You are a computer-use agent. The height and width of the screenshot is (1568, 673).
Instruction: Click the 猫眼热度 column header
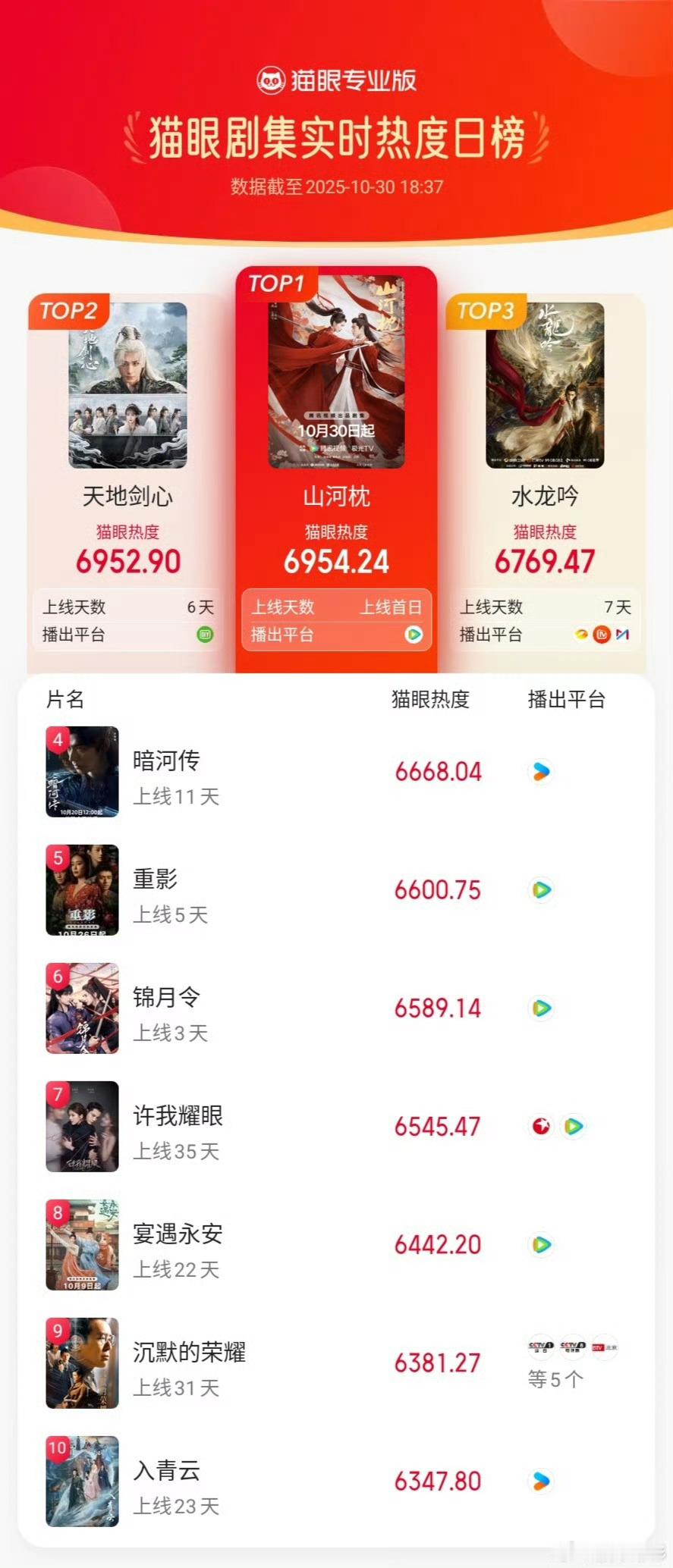tap(429, 700)
